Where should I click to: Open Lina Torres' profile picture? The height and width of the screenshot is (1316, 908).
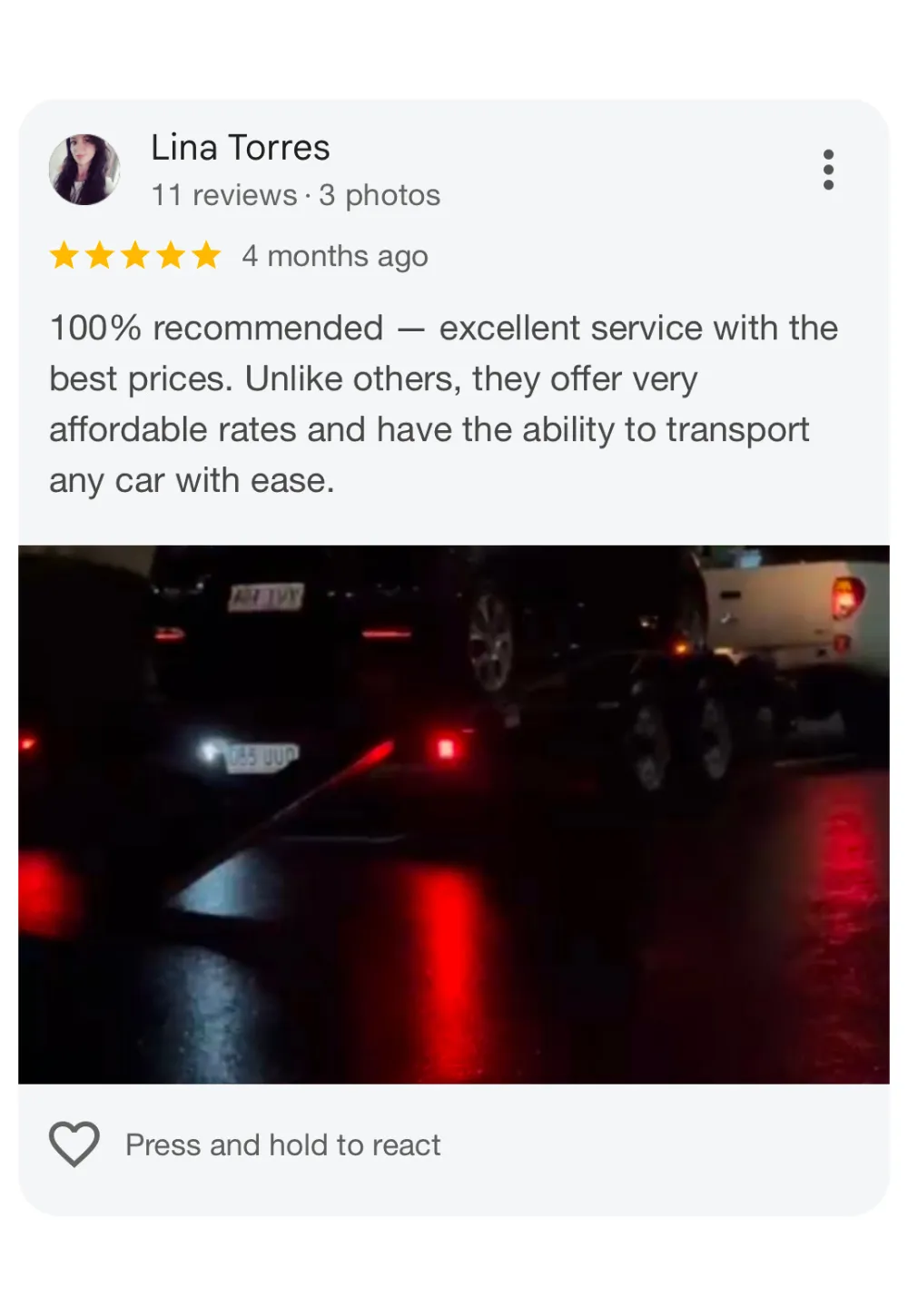tap(84, 170)
